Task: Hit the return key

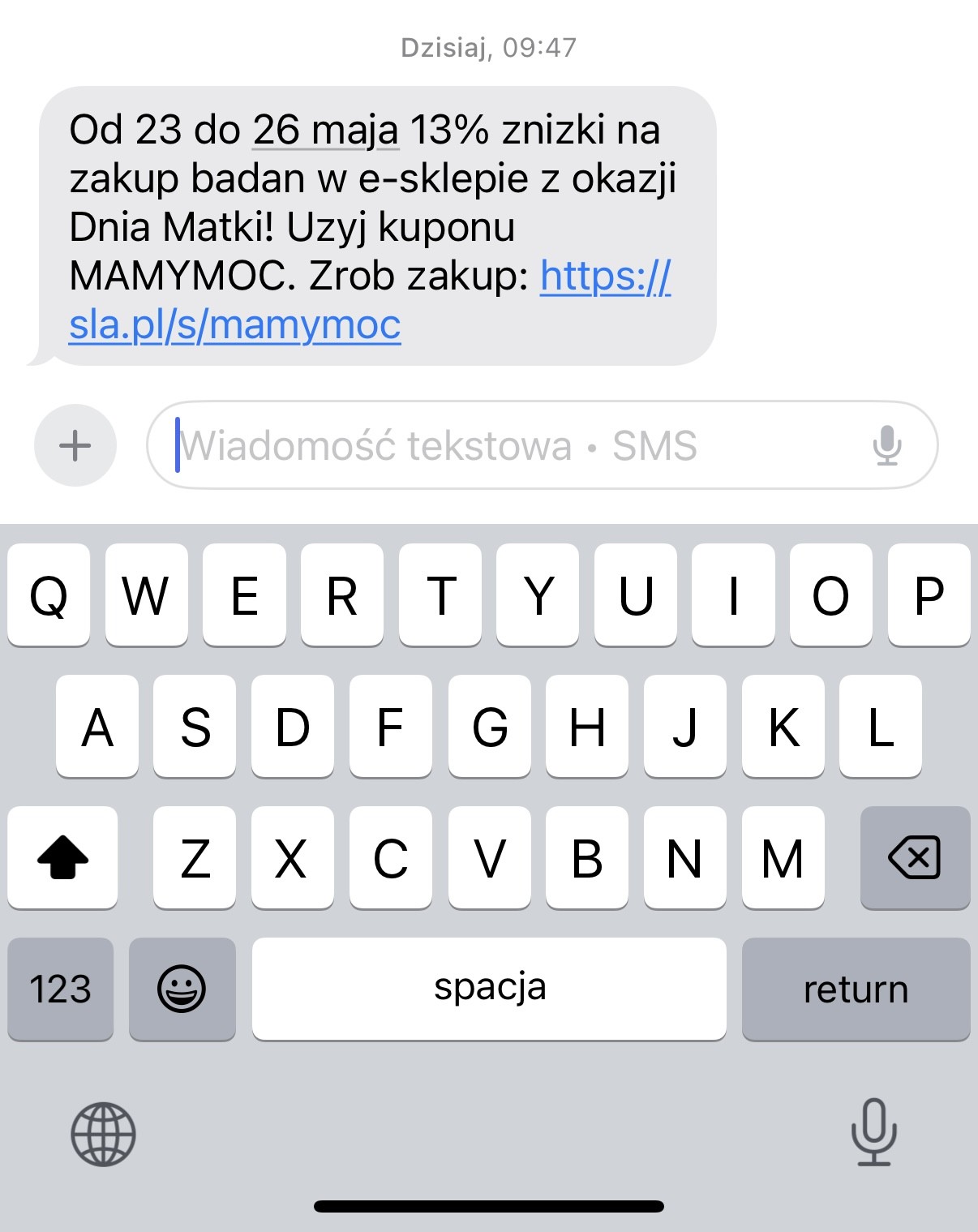Action: [x=856, y=989]
